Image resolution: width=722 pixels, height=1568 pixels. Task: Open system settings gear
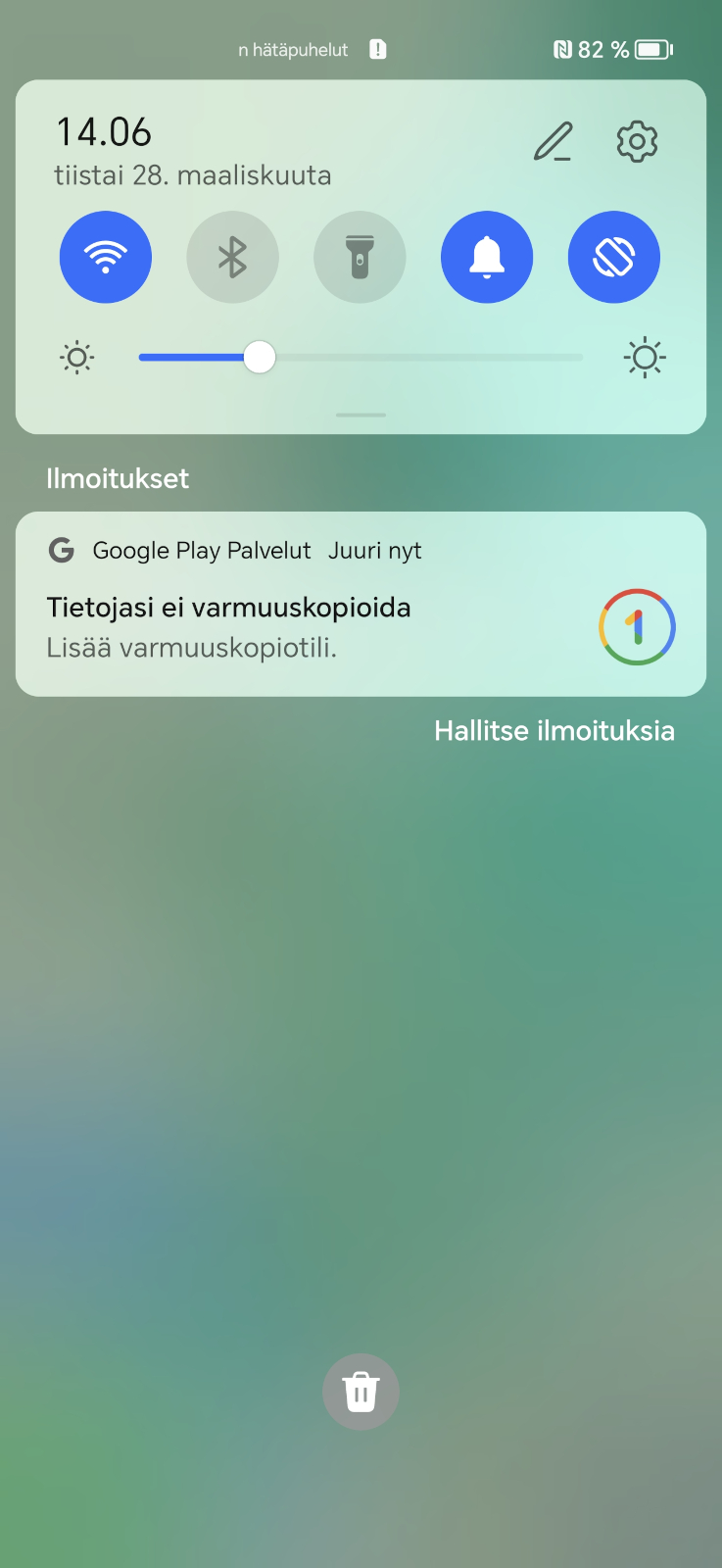(637, 142)
